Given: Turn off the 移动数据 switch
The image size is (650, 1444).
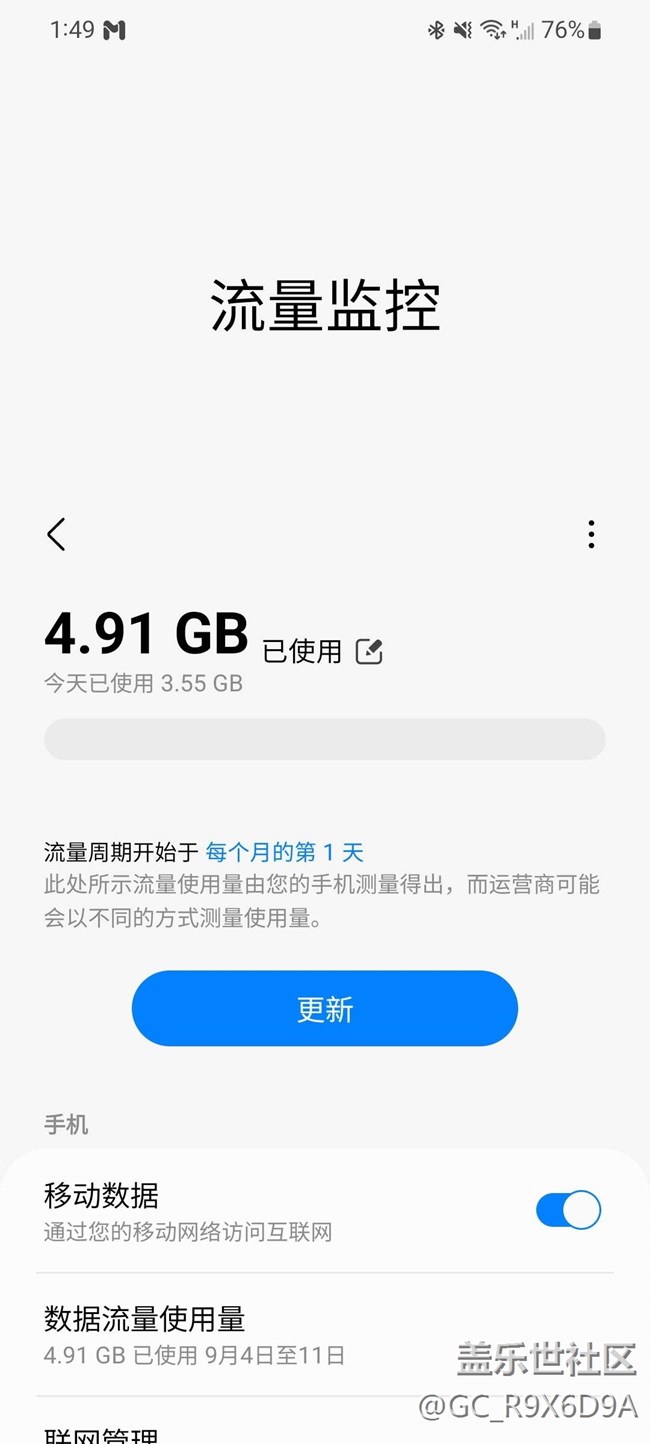Looking at the screenshot, I should pos(568,1210).
